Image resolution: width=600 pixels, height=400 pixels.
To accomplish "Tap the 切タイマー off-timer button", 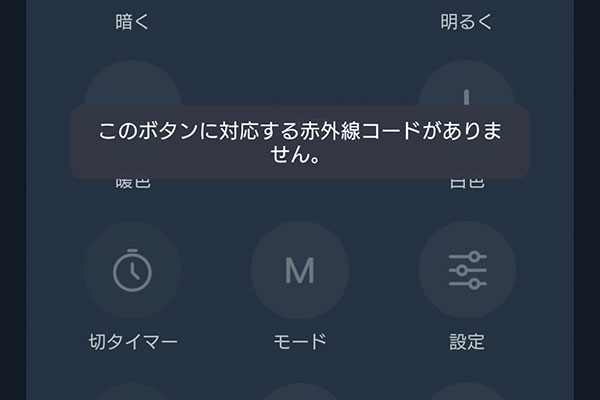I will tap(132, 271).
